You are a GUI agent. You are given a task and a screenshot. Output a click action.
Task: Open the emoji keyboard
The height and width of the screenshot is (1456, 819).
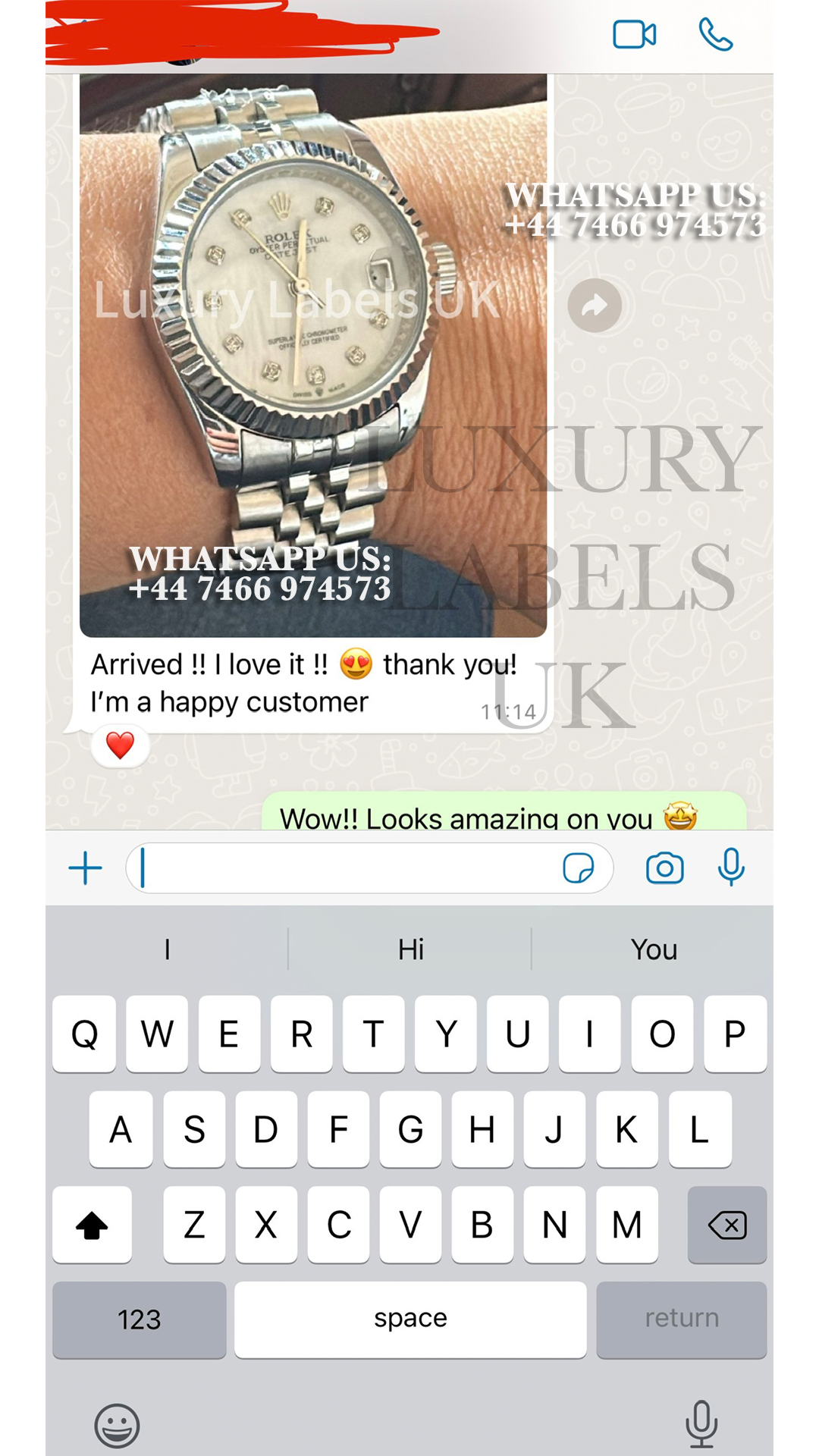[117, 1426]
